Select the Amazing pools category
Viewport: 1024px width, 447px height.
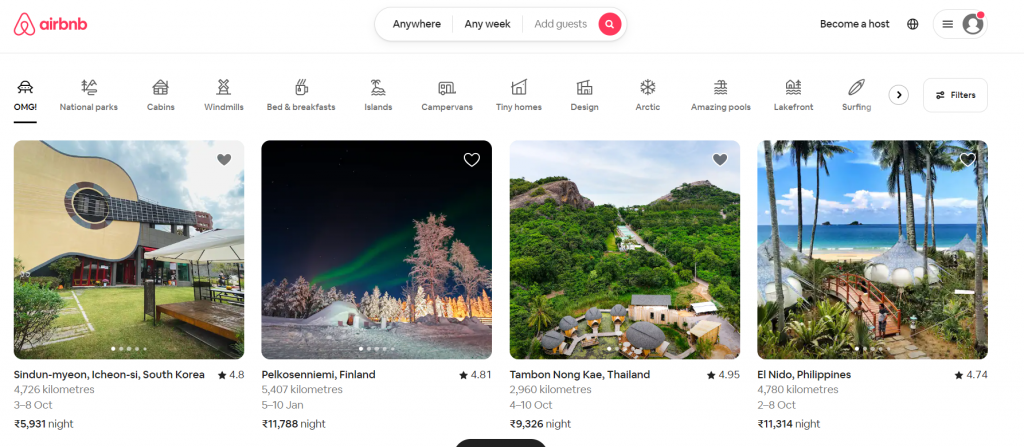(x=720, y=94)
